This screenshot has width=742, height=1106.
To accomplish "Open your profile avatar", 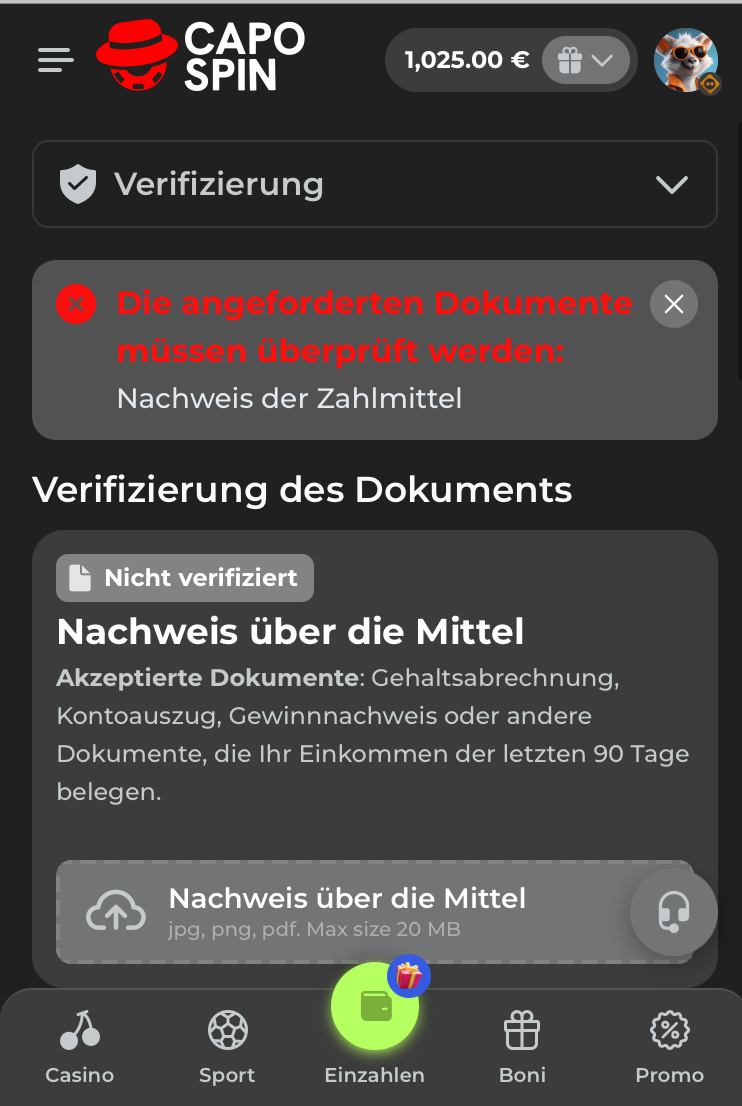I will 686,60.
